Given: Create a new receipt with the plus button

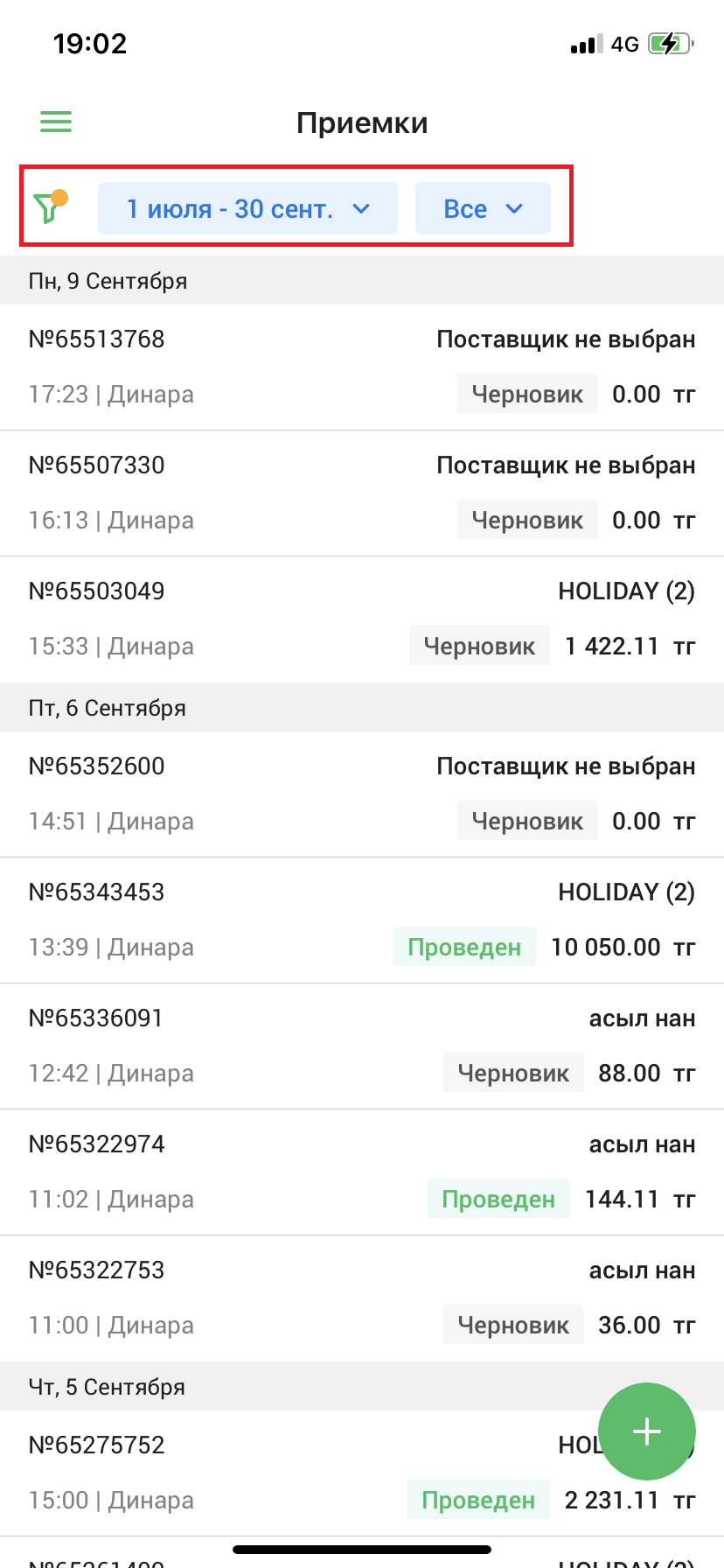Looking at the screenshot, I should point(647,1431).
